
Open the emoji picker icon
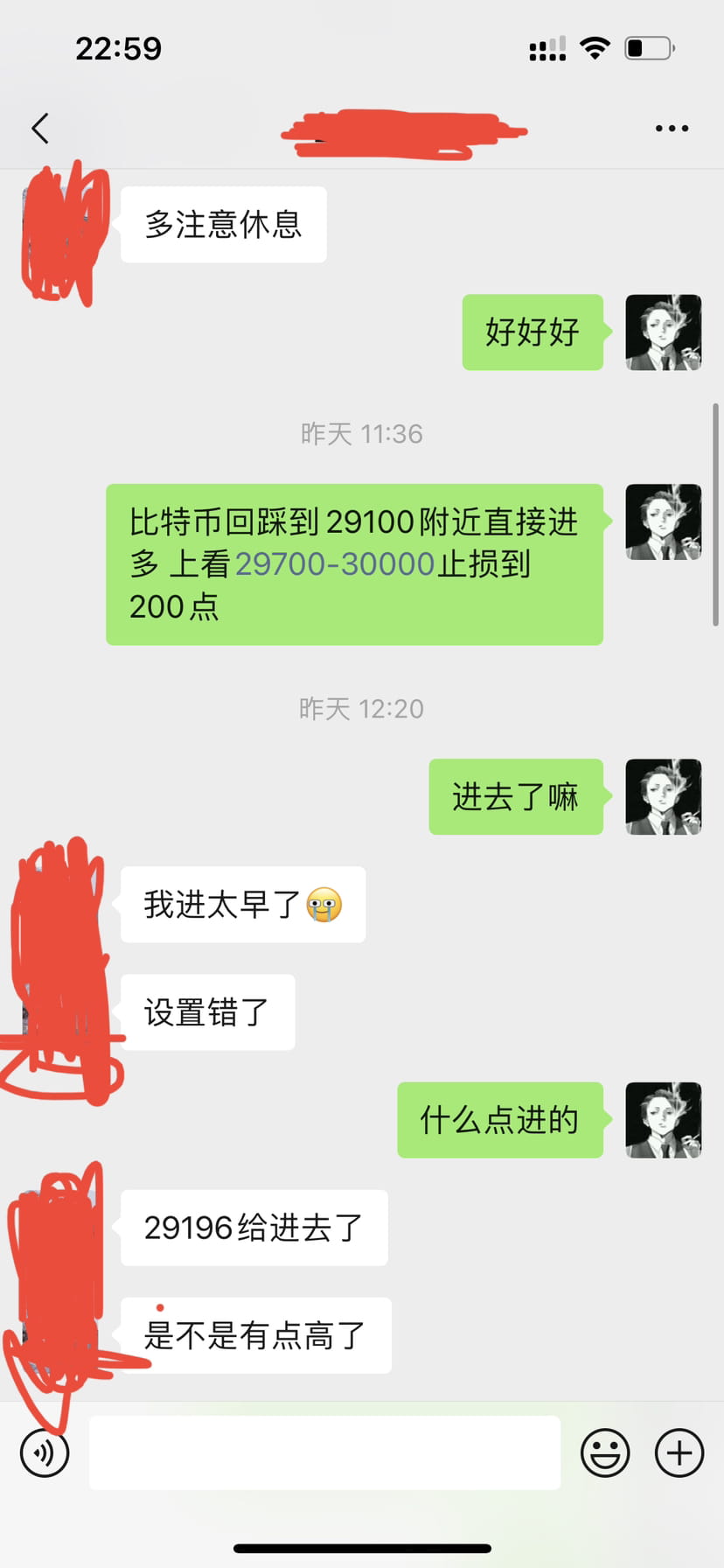pos(605,1452)
